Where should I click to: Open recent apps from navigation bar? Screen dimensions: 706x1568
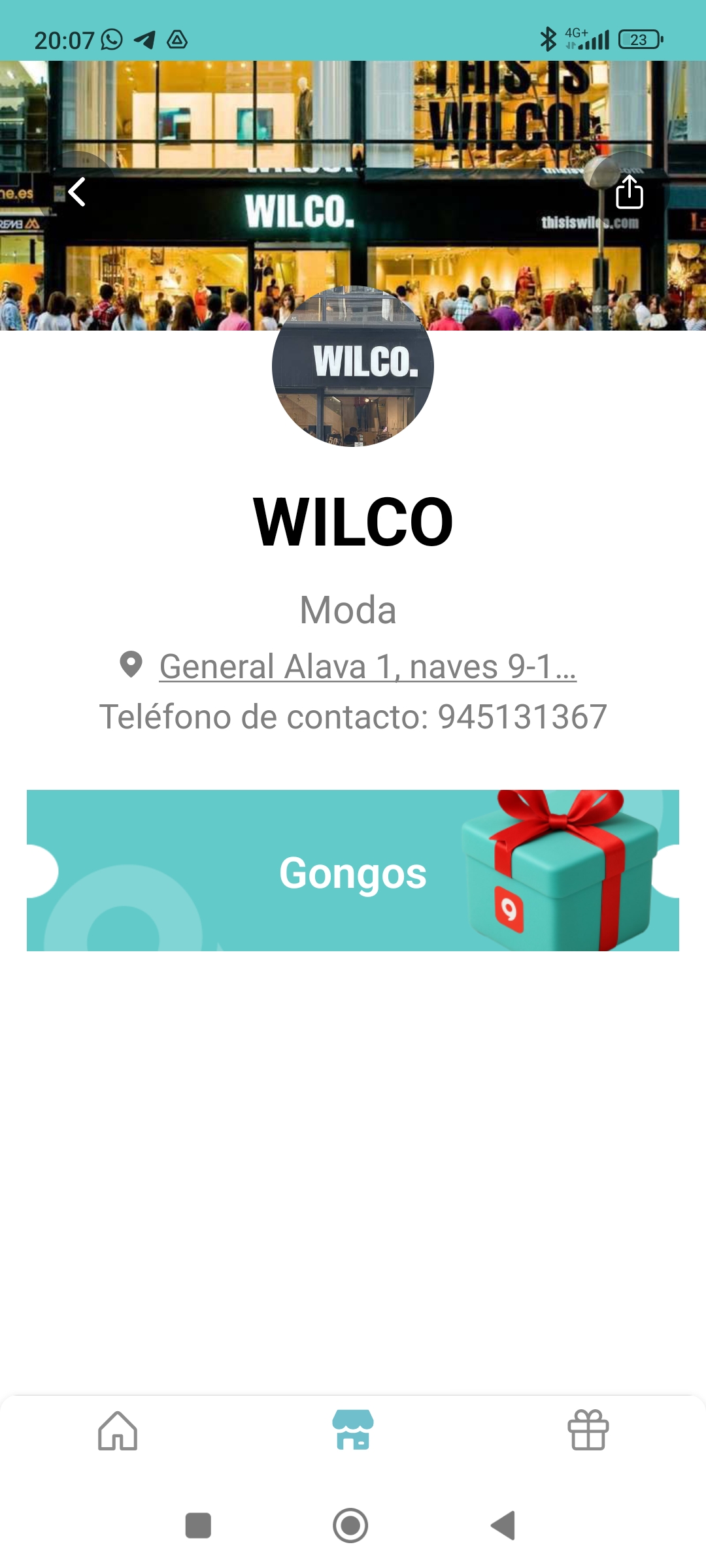tap(198, 1526)
